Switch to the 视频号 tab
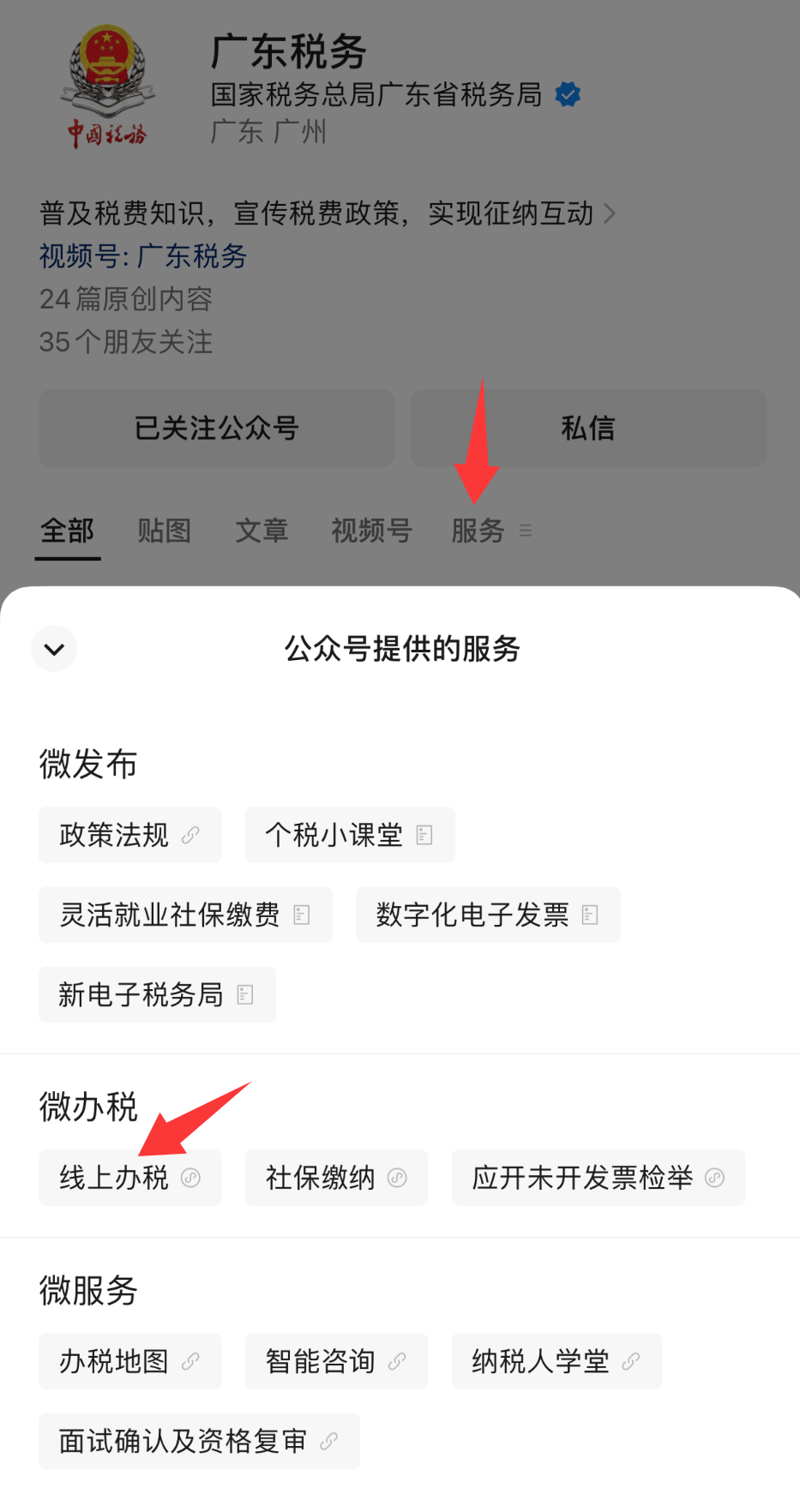 click(371, 531)
